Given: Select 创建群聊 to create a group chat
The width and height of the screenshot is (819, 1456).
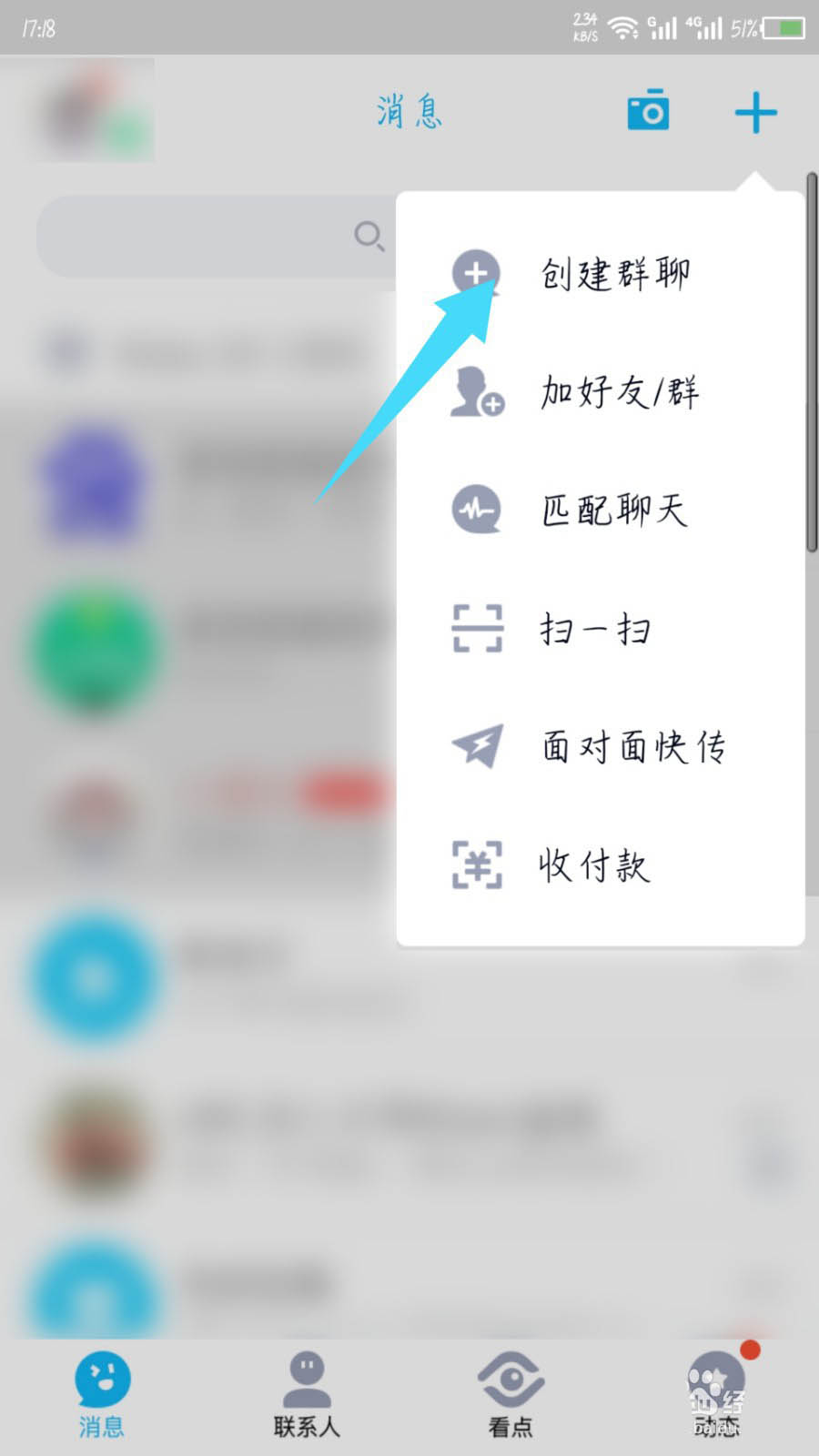Looking at the screenshot, I should 601,273.
